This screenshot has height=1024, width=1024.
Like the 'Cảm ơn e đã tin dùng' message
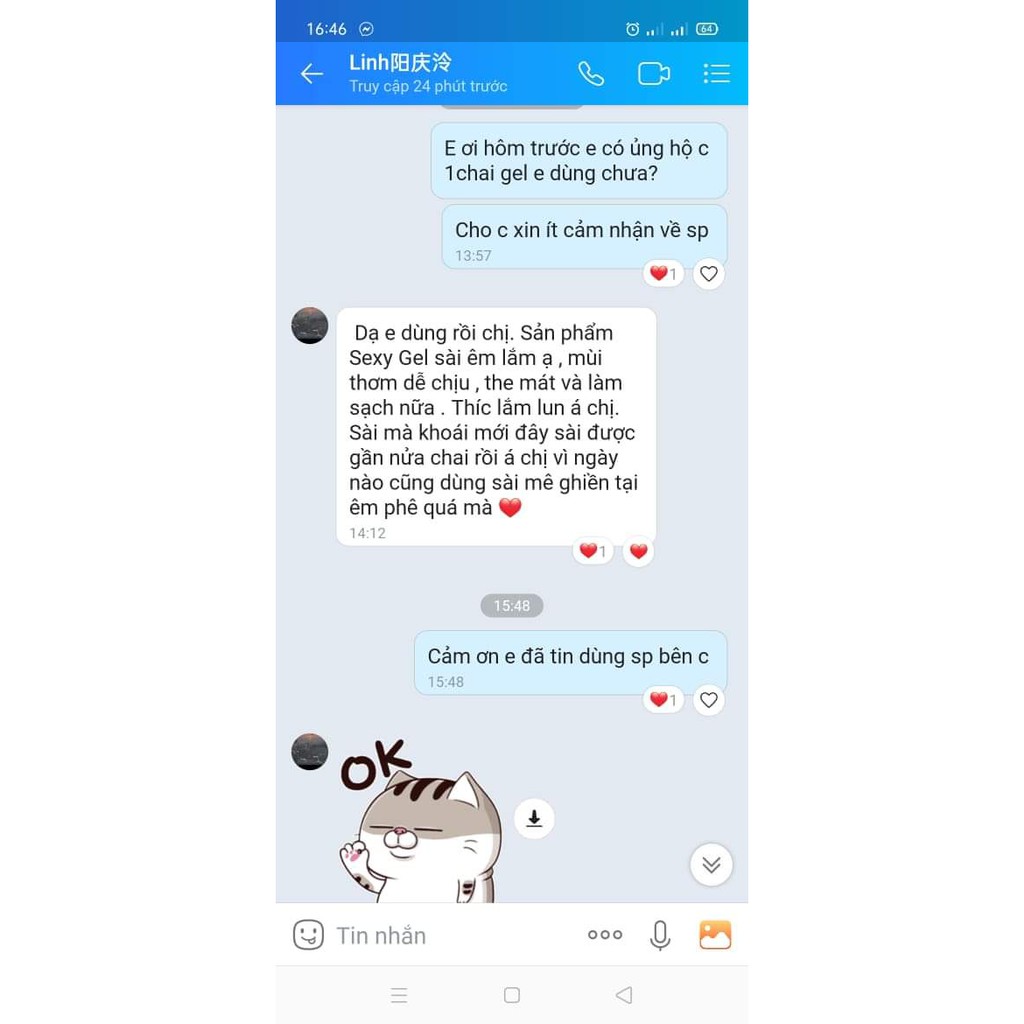click(x=708, y=700)
